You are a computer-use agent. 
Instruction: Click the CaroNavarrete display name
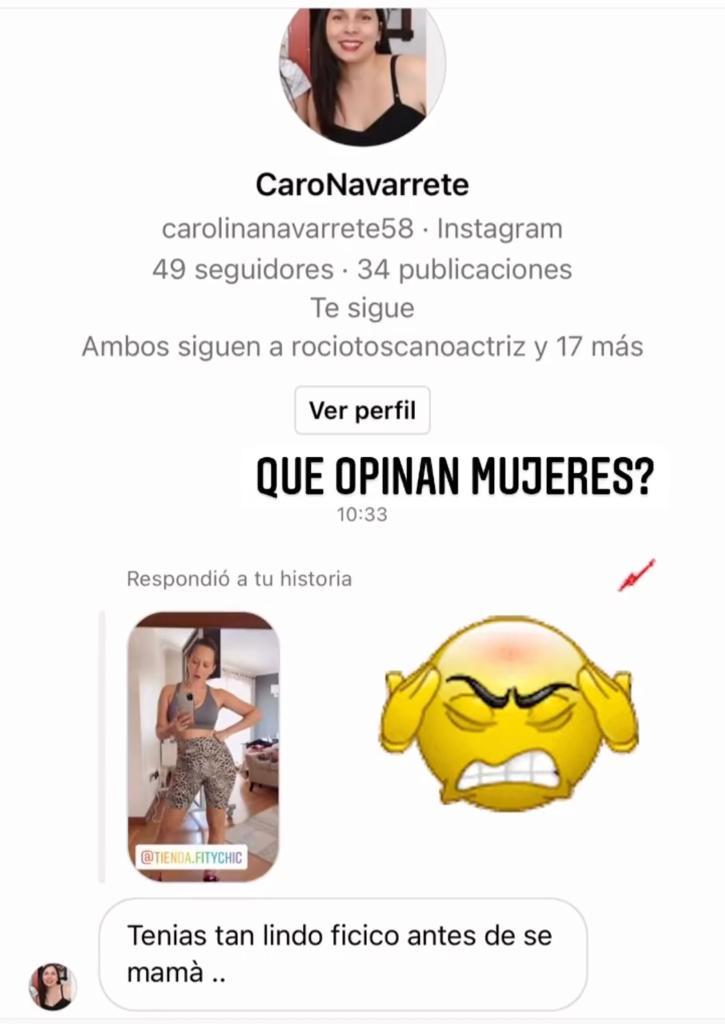362,184
